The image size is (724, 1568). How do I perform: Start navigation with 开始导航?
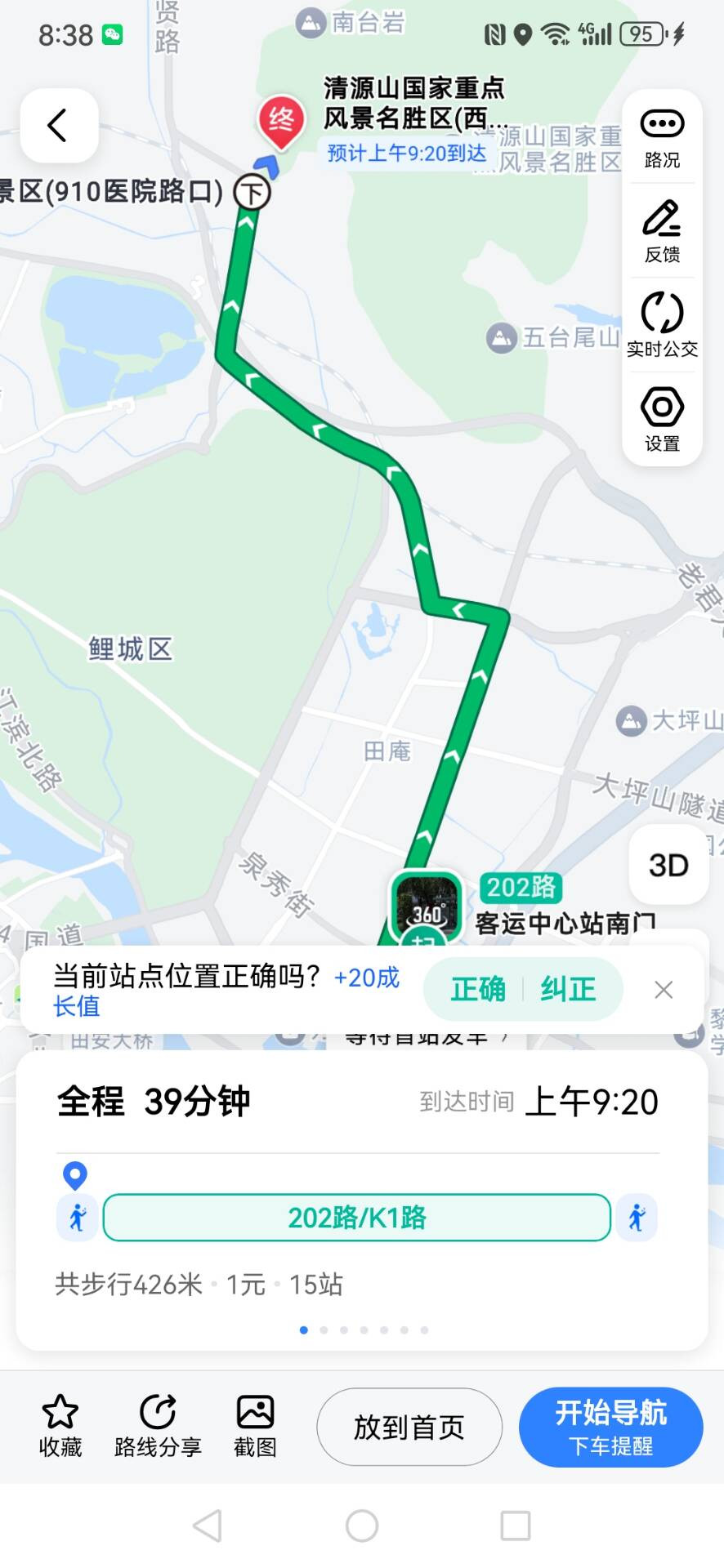pos(611,1427)
